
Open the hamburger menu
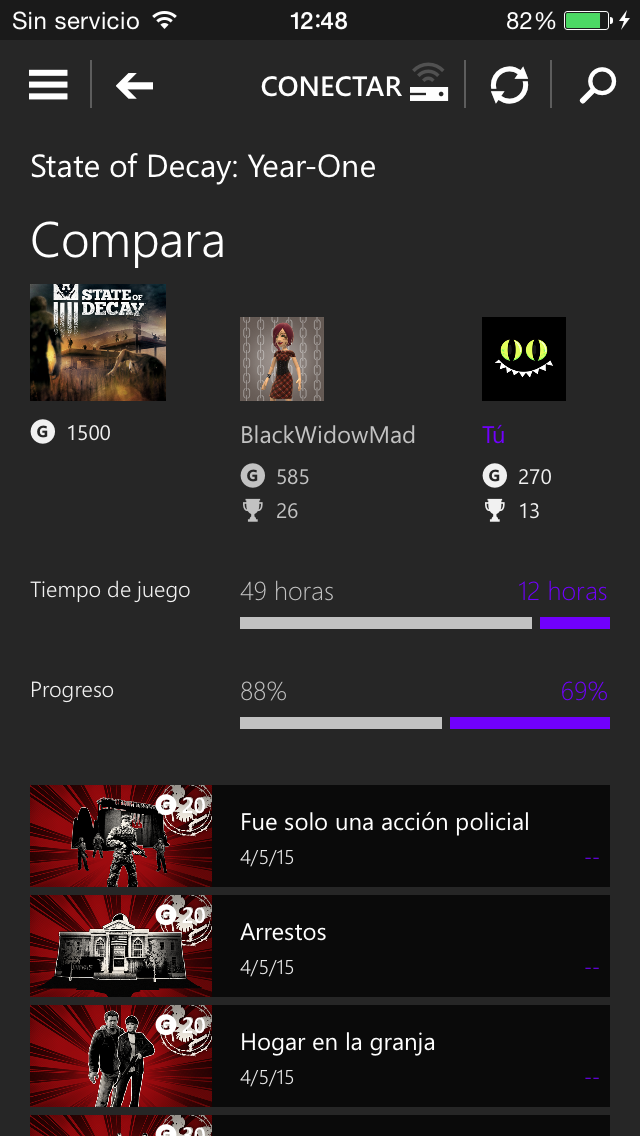(48, 86)
